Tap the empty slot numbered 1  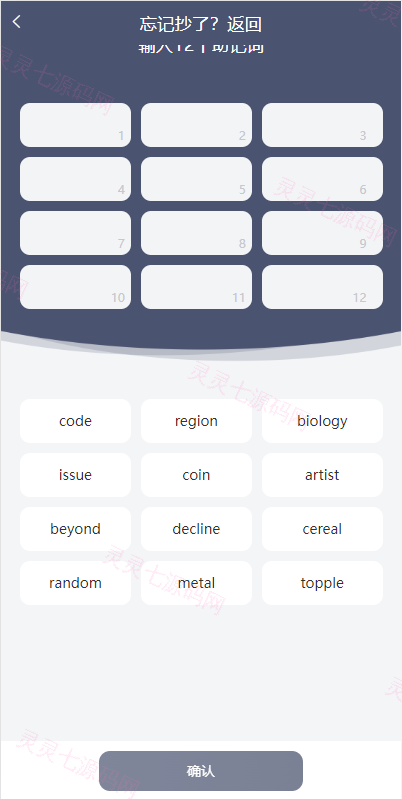pos(75,125)
